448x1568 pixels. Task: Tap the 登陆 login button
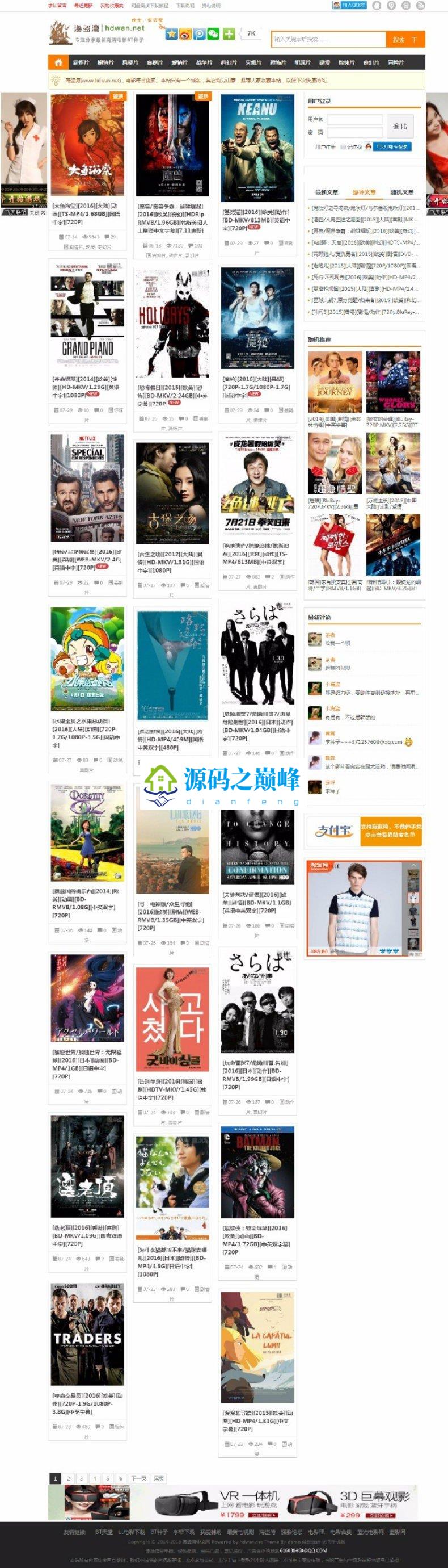pos(400,125)
